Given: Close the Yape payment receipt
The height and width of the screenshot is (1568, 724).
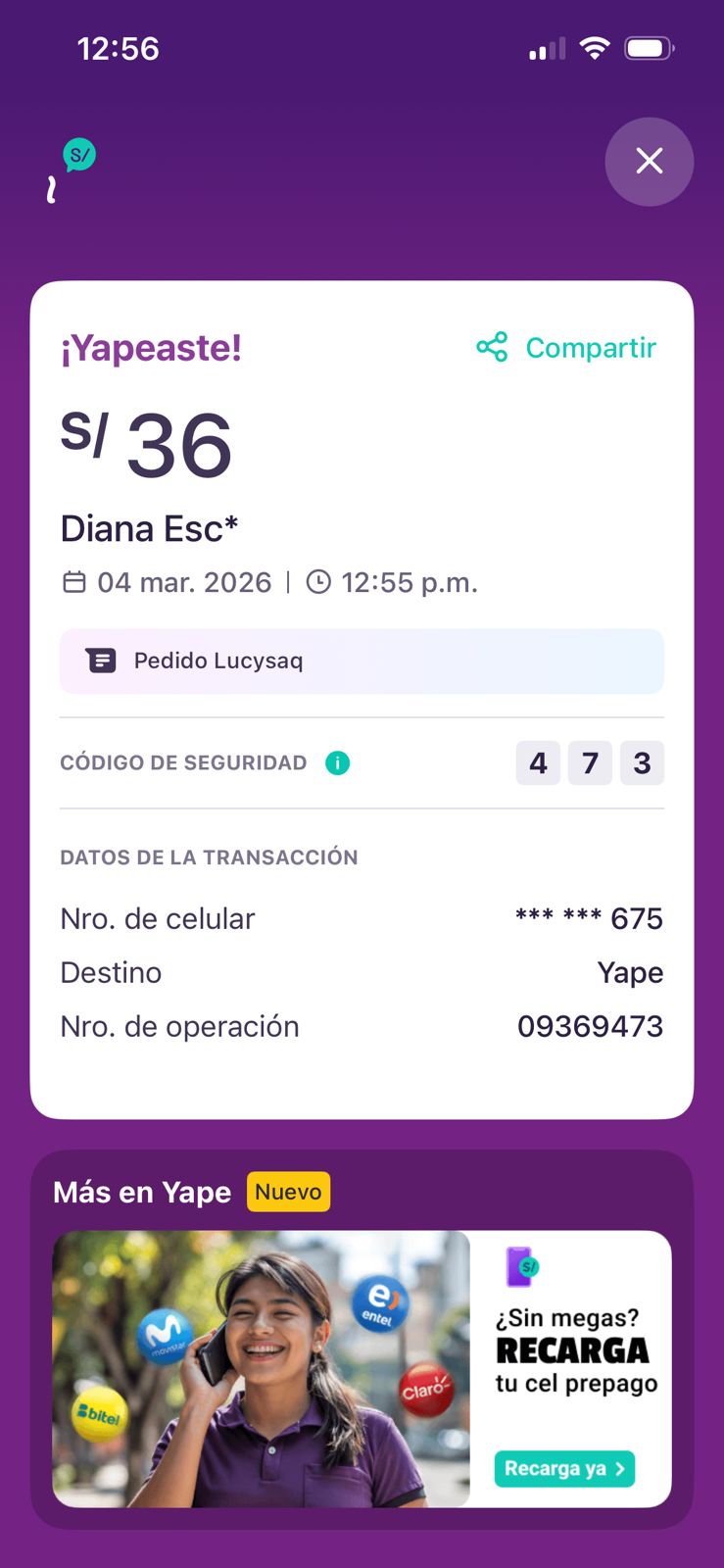Looking at the screenshot, I should (x=649, y=162).
